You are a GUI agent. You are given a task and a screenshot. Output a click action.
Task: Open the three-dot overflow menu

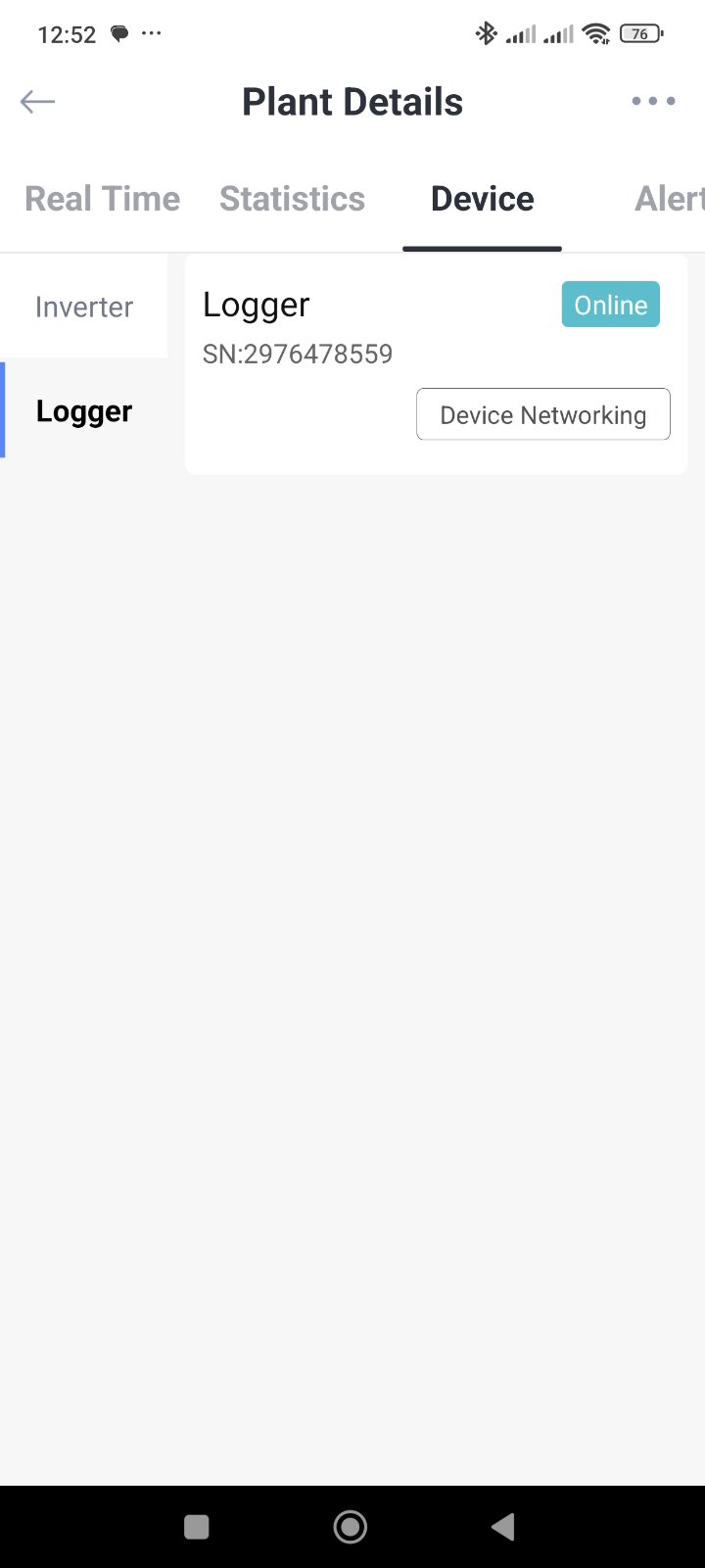tap(653, 101)
